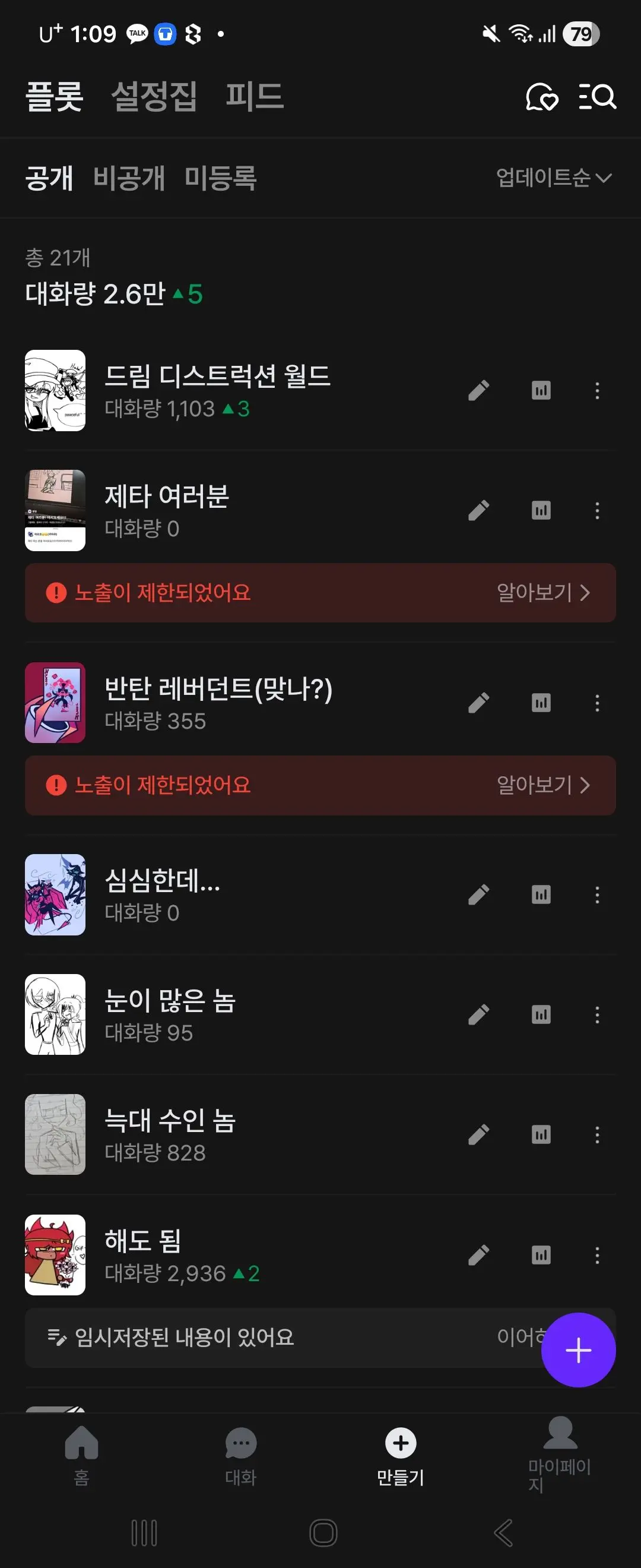The width and height of the screenshot is (641, 1568).
Task: View statistics for 늑대 수인 놈
Action: pos(541,1134)
